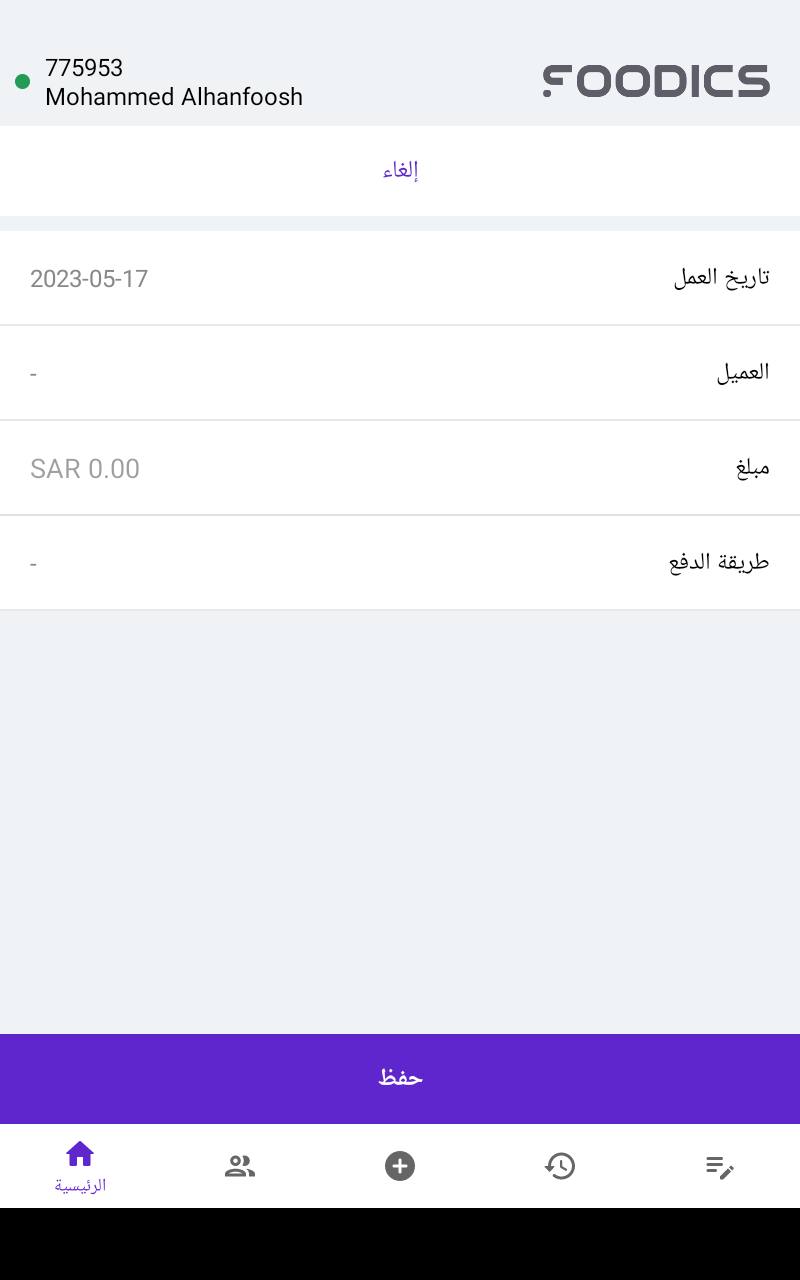This screenshot has height=1280, width=800.
Task: Switch to the customers people tab
Action: (x=240, y=1166)
